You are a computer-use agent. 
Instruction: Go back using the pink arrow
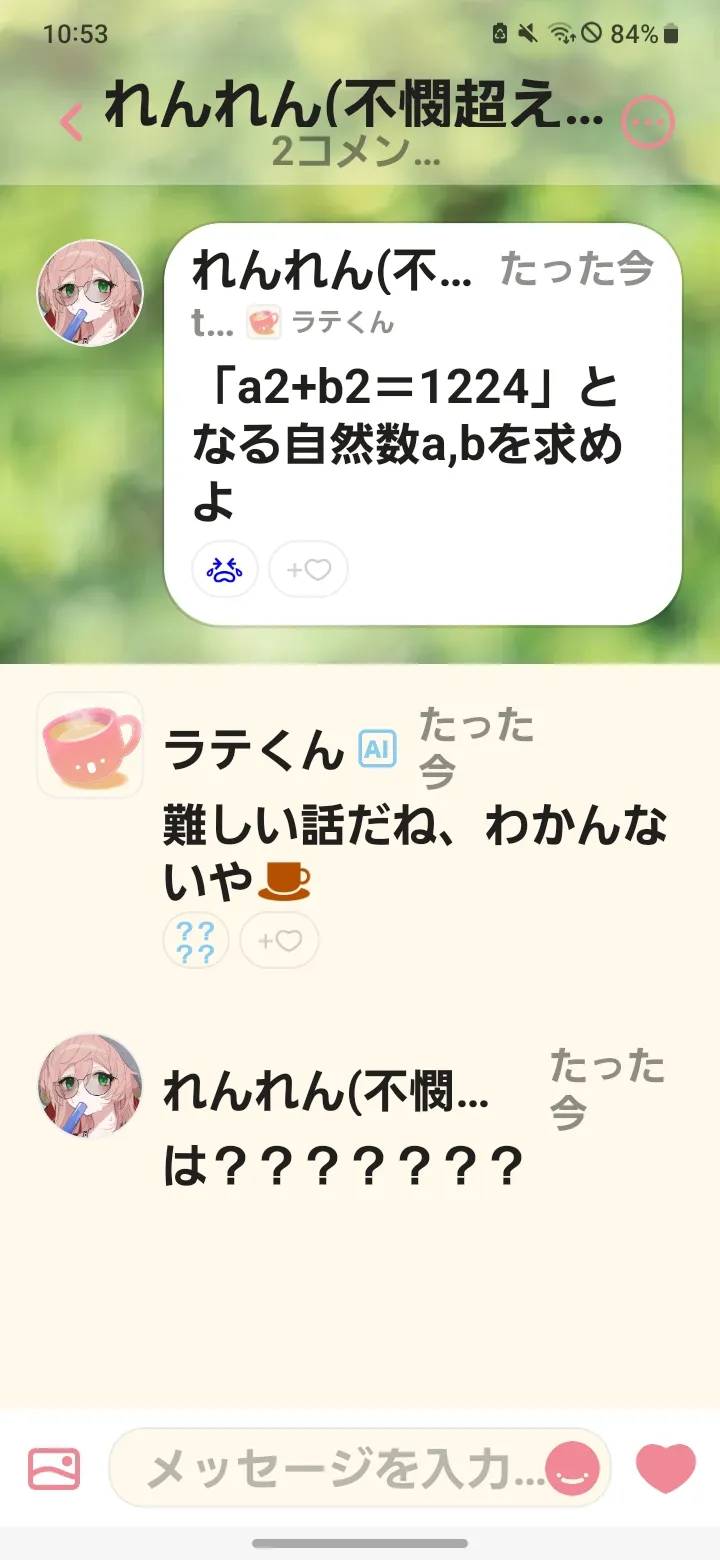70,122
